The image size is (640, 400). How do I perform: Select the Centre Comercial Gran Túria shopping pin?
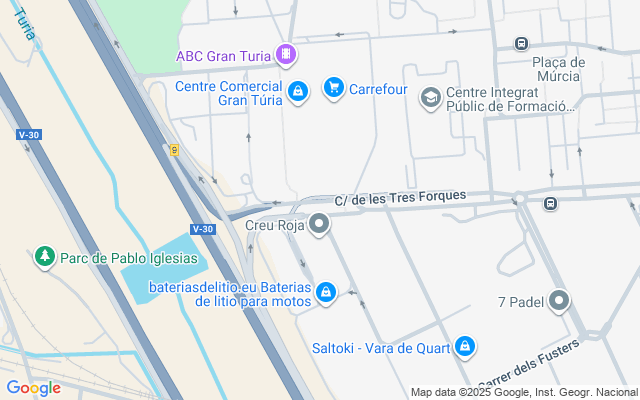tap(297, 92)
